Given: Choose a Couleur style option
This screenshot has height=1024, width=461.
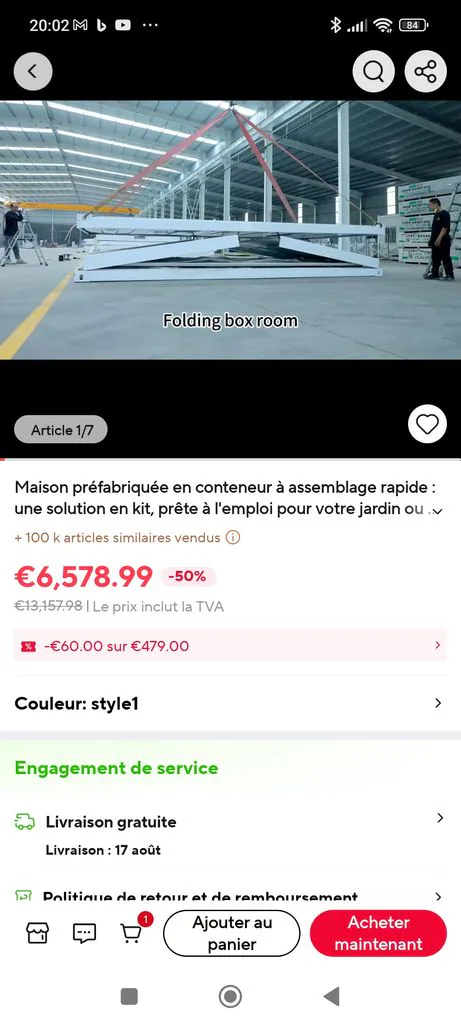Looking at the screenshot, I should (x=230, y=703).
